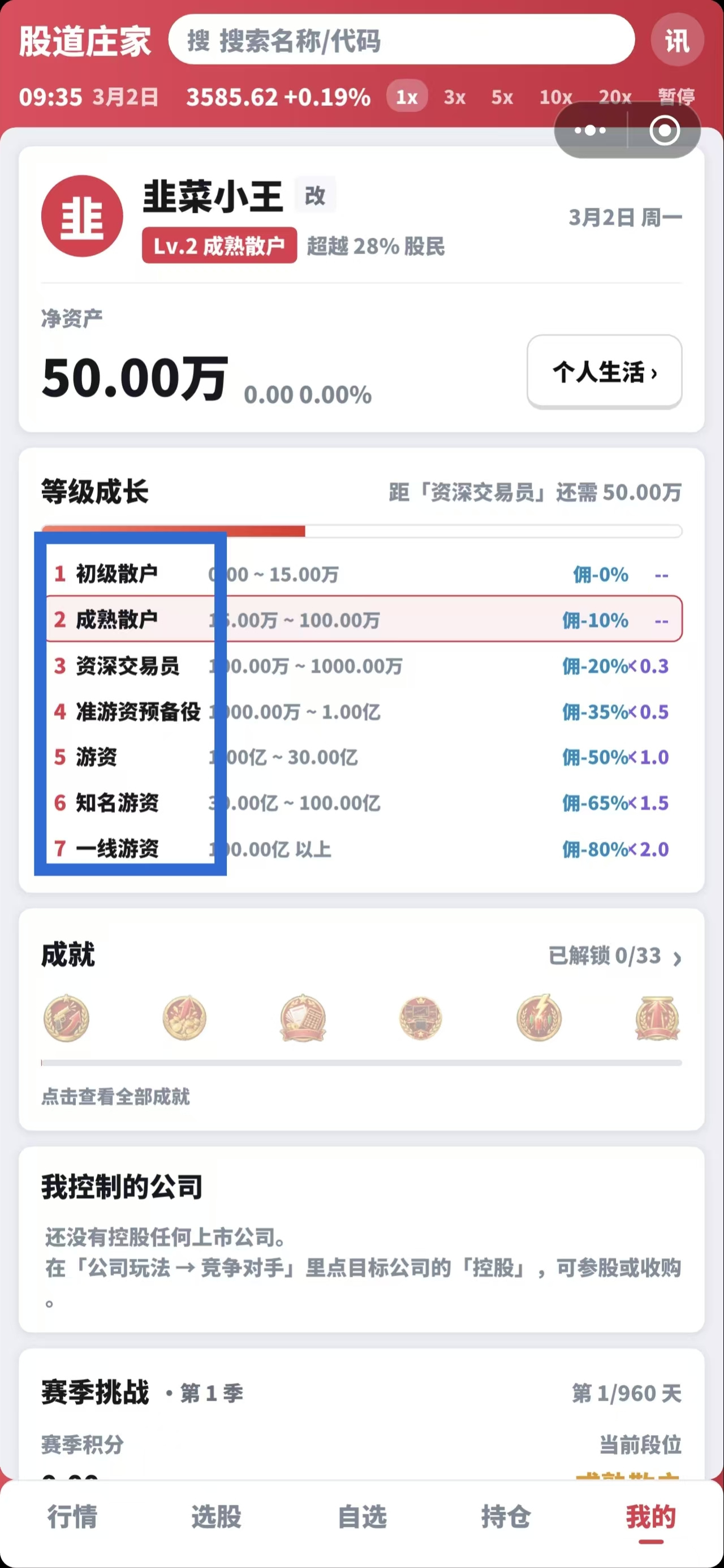Edit the nickname with the 改 button
This screenshot has width=724, height=1568.
coord(315,195)
